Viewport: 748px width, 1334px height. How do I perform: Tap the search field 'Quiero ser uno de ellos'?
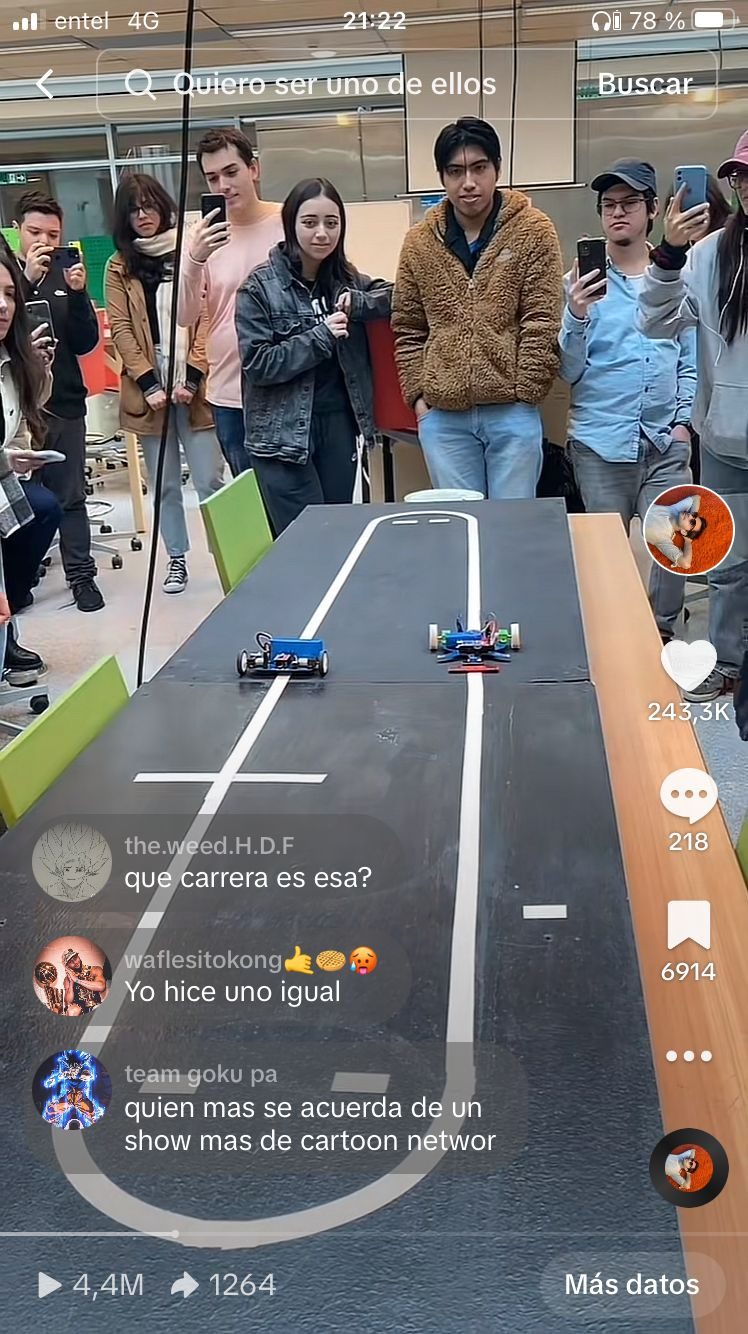(334, 84)
